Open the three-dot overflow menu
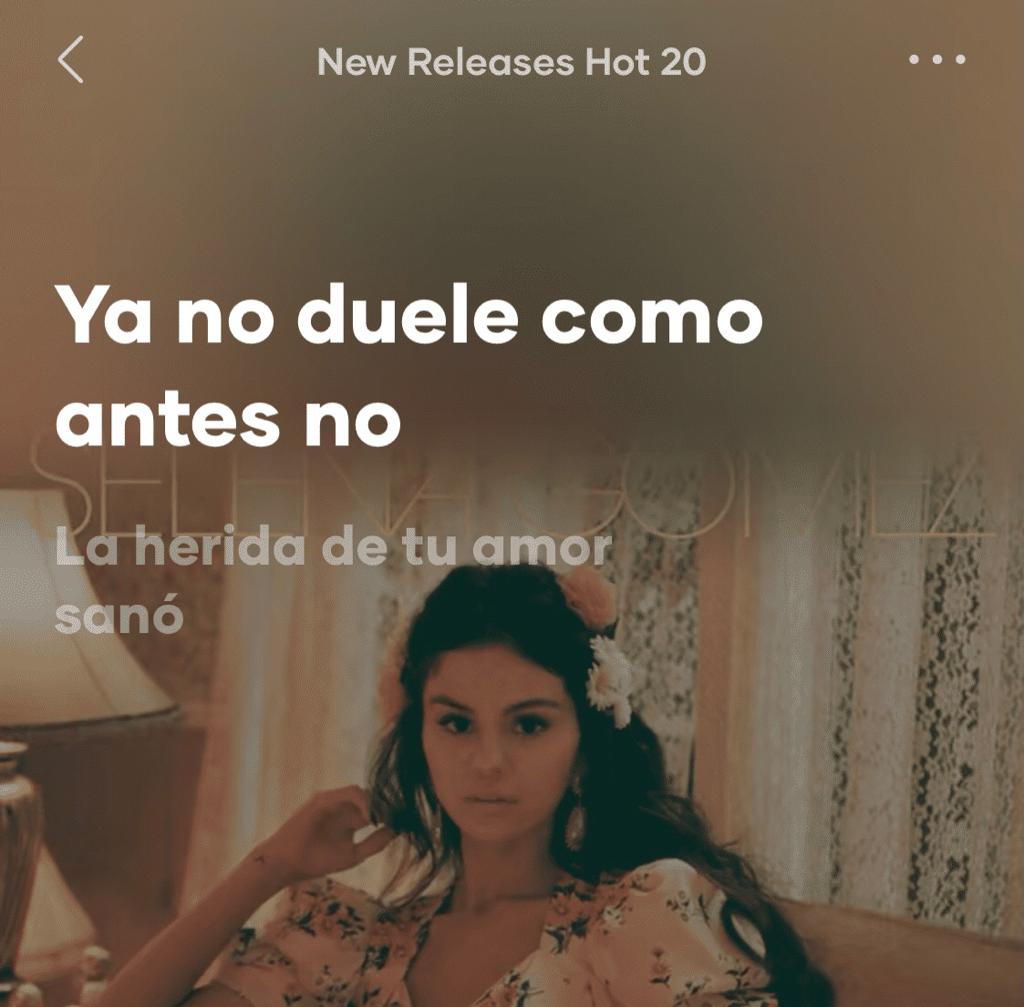1024x1007 pixels. [937, 60]
